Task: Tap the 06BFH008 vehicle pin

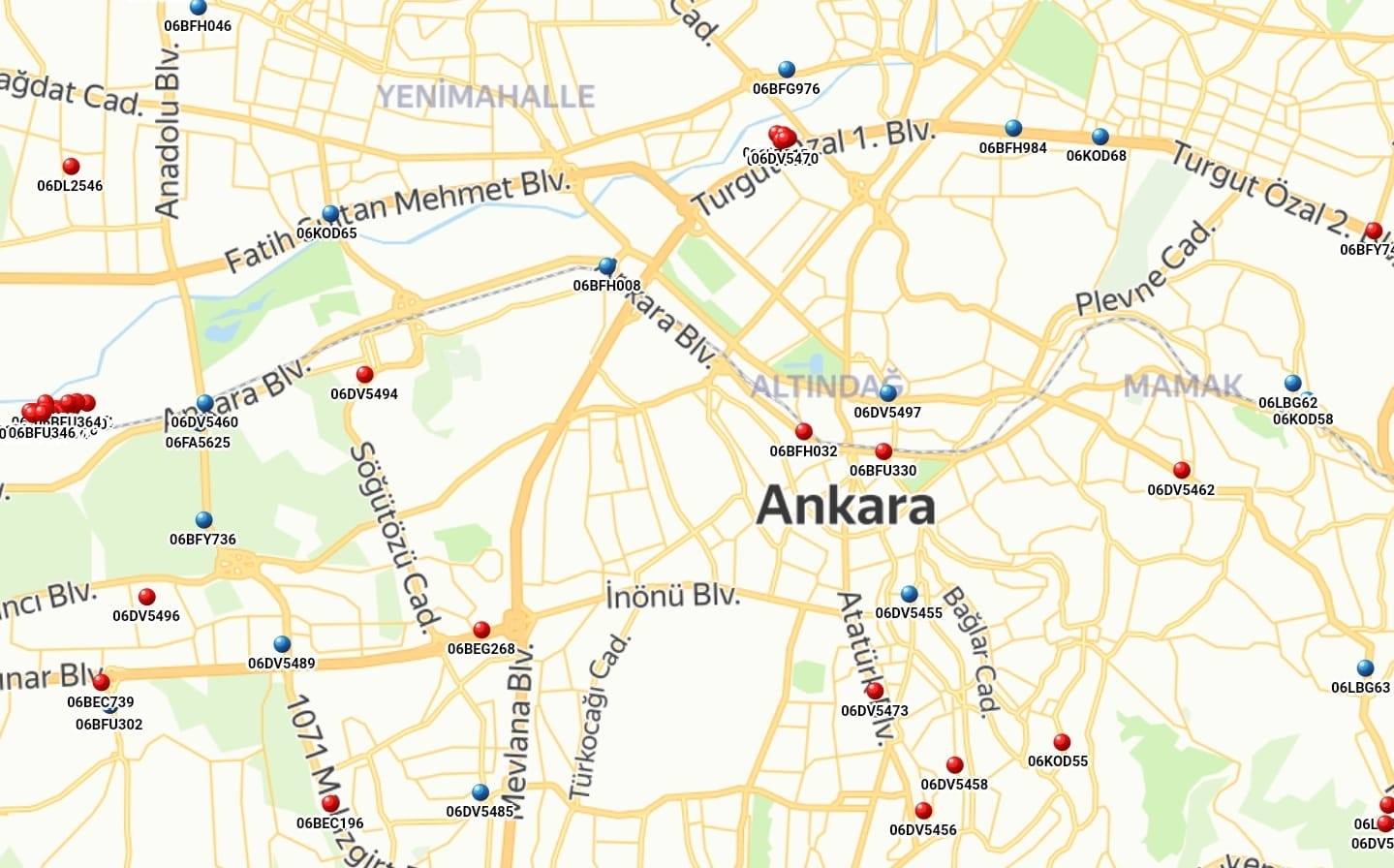Action: pyautogui.click(x=606, y=265)
